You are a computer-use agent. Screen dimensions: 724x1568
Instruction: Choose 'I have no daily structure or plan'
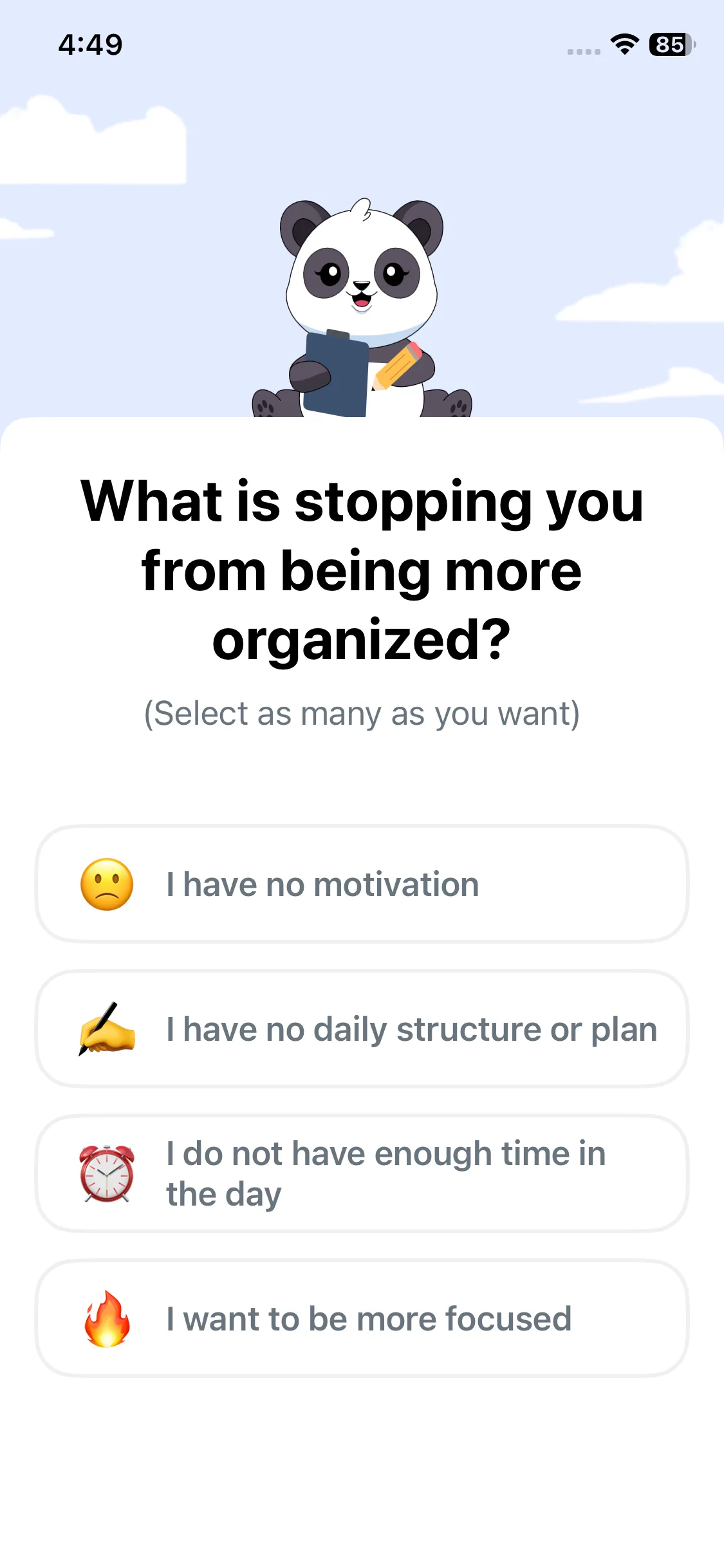click(x=362, y=1029)
